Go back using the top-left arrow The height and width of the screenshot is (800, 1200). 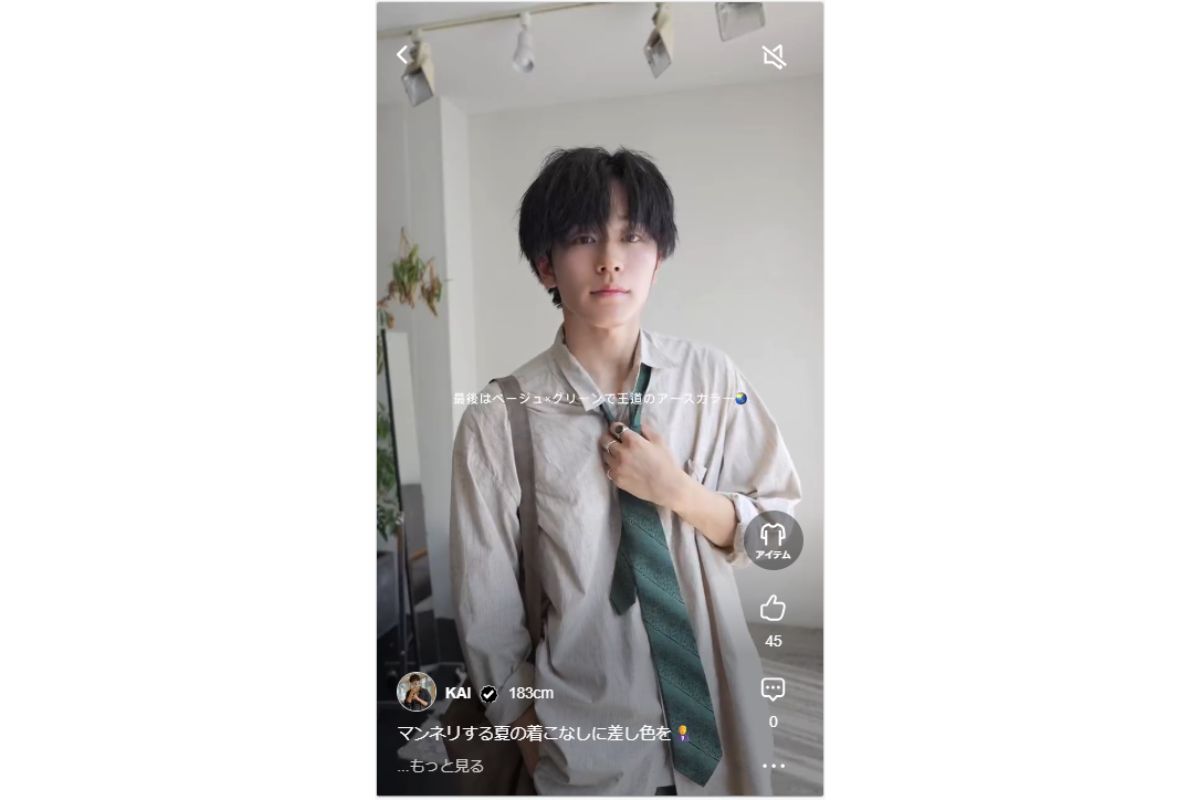coord(403,55)
